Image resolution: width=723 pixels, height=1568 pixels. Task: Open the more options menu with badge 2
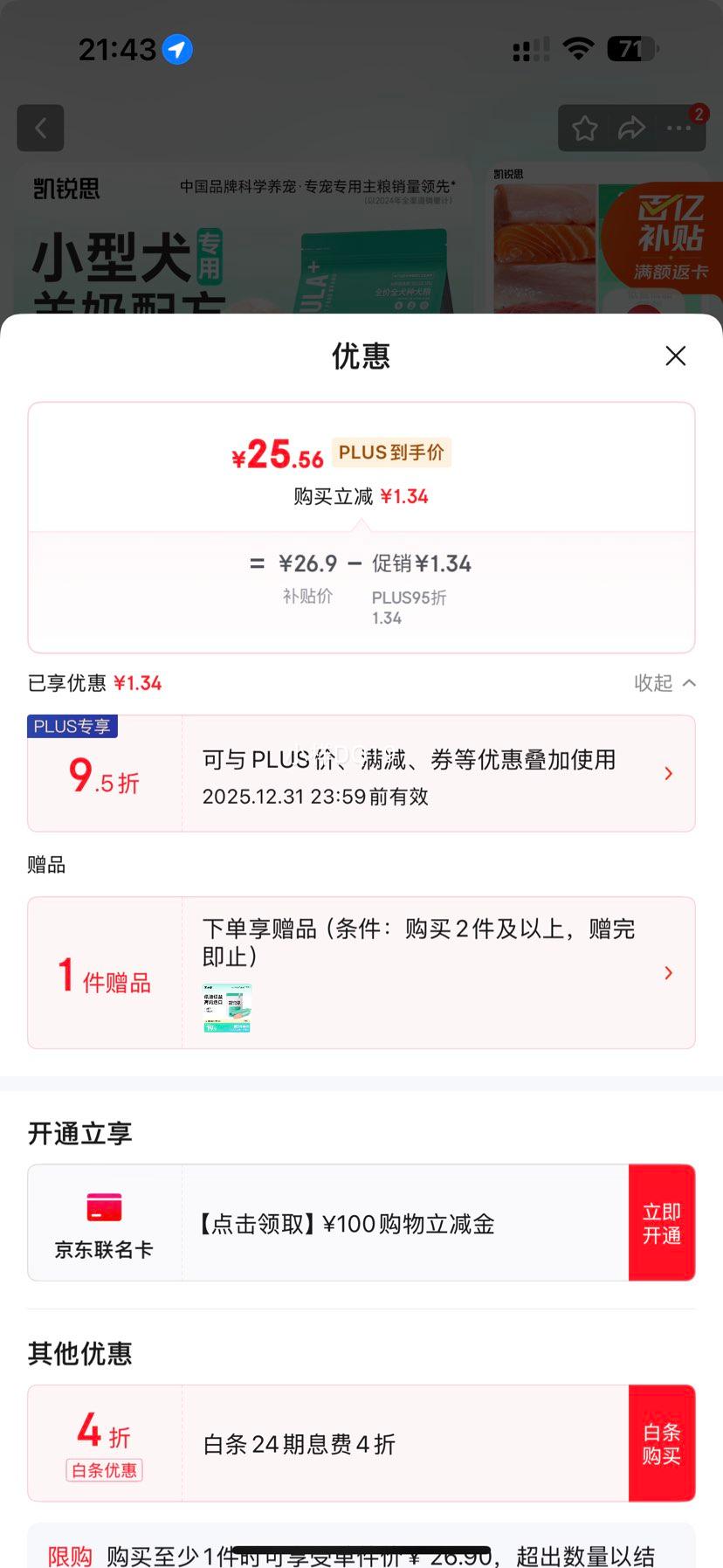coord(678,128)
